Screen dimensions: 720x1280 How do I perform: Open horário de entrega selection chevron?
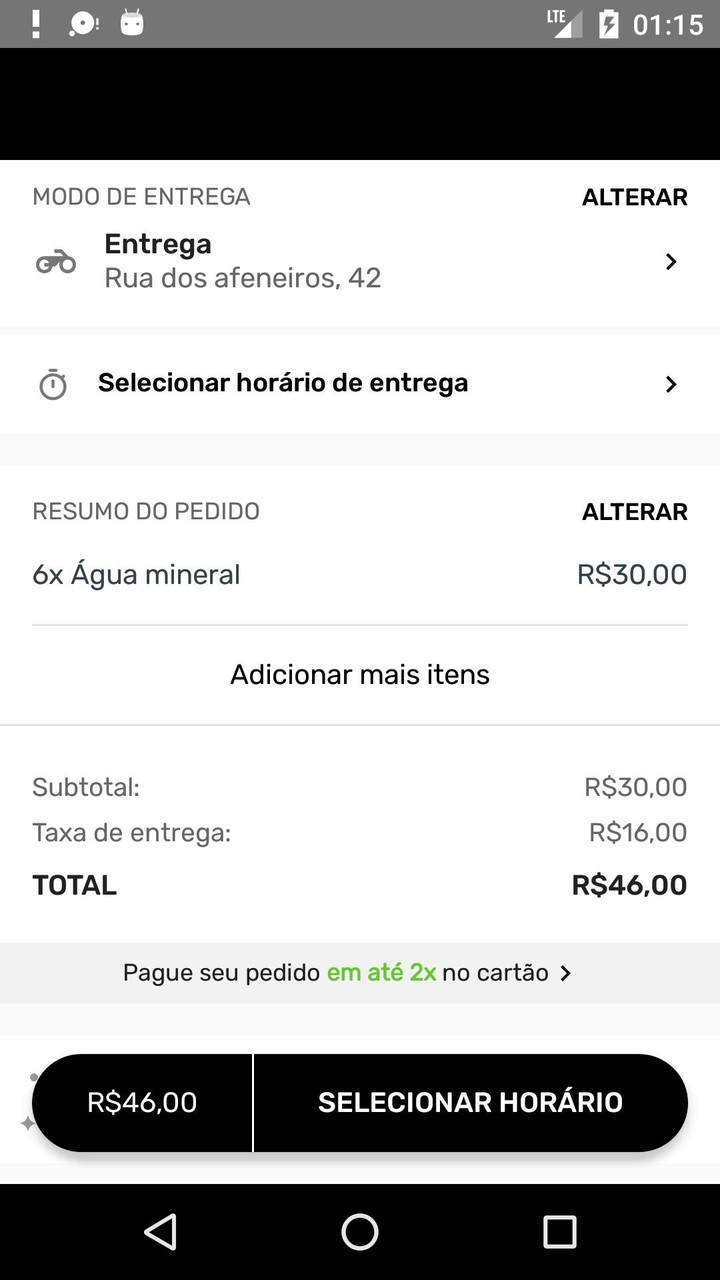(671, 383)
